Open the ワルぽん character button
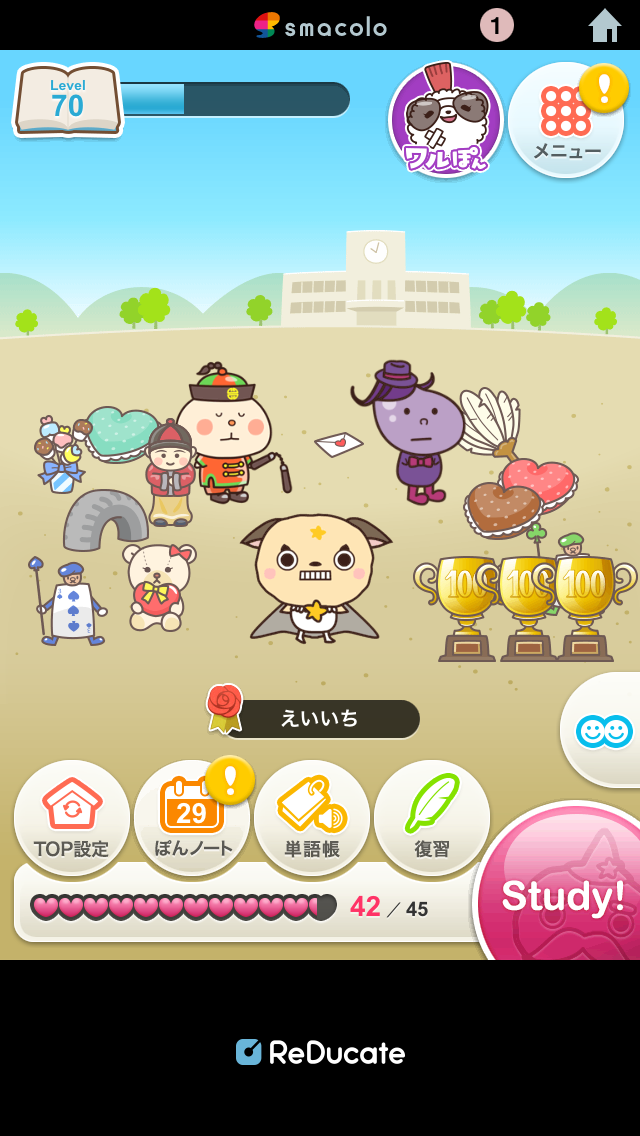This screenshot has width=640, height=1136. pos(446,120)
